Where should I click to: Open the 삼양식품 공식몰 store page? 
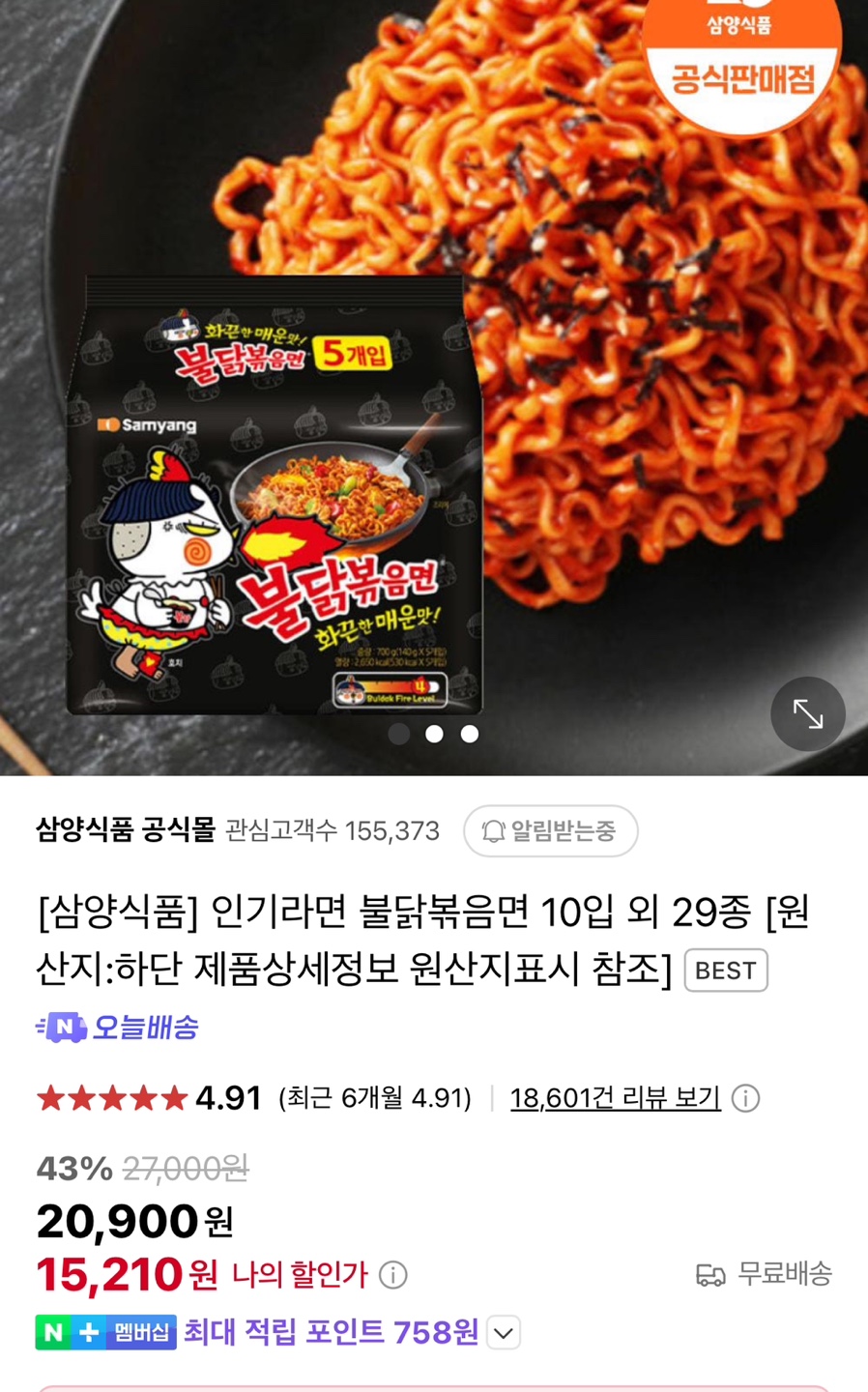click(x=126, y=830)
